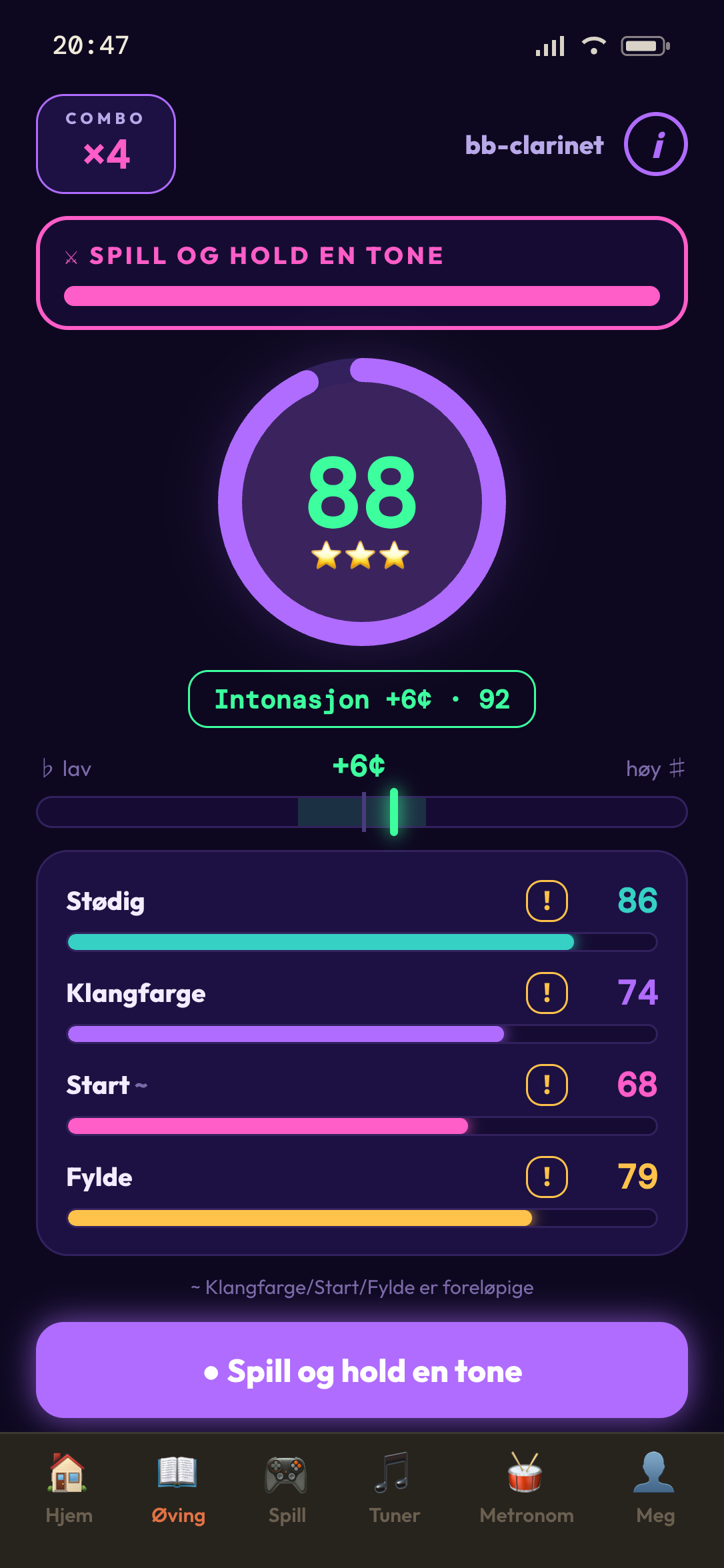This screenshot has height=1568, width=724.
Task: Start the Spill og hold en tone exercise
Action: point(362,1370)
